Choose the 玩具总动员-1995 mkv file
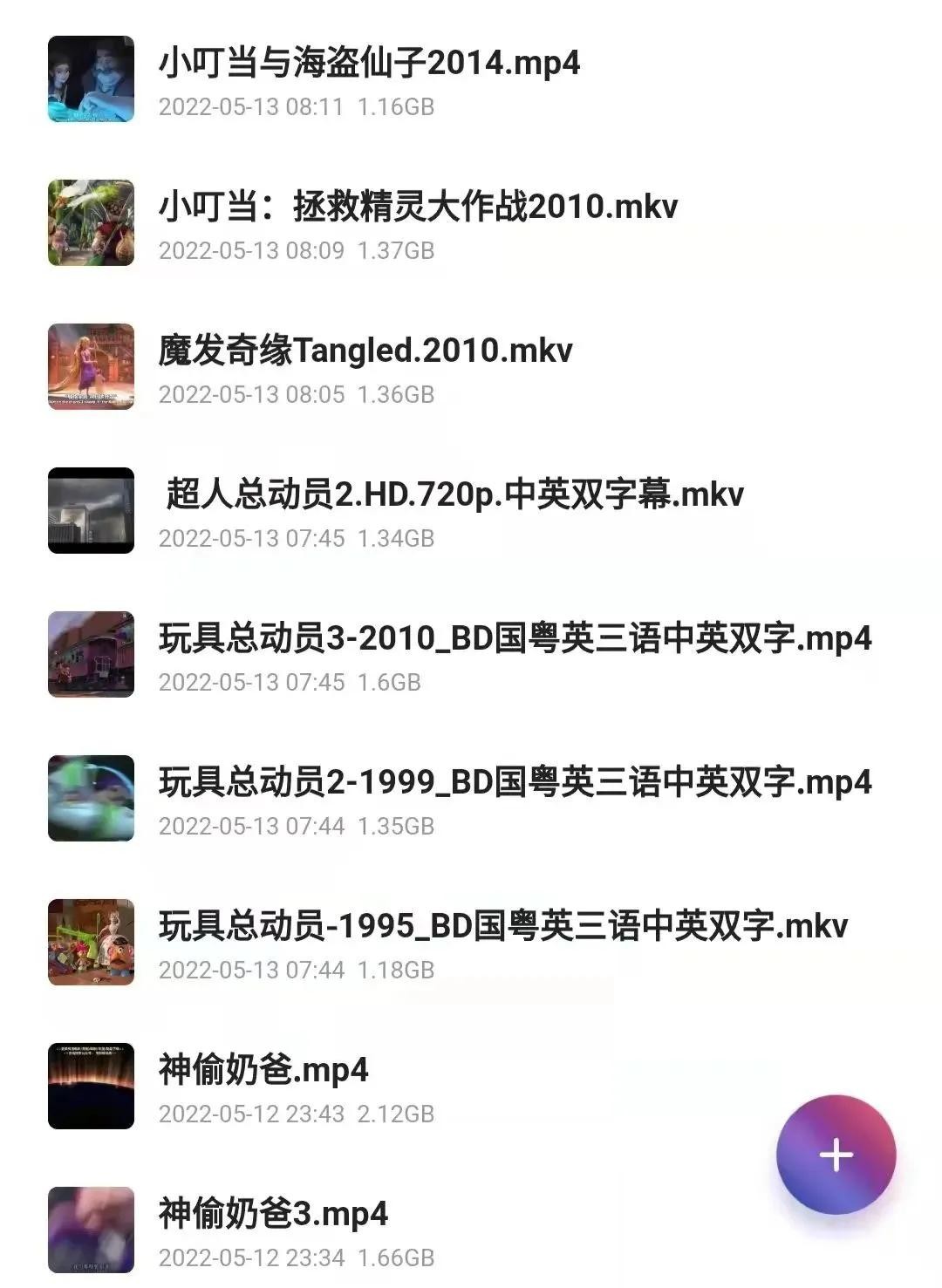942x1288 pixels. coord(502,927)
